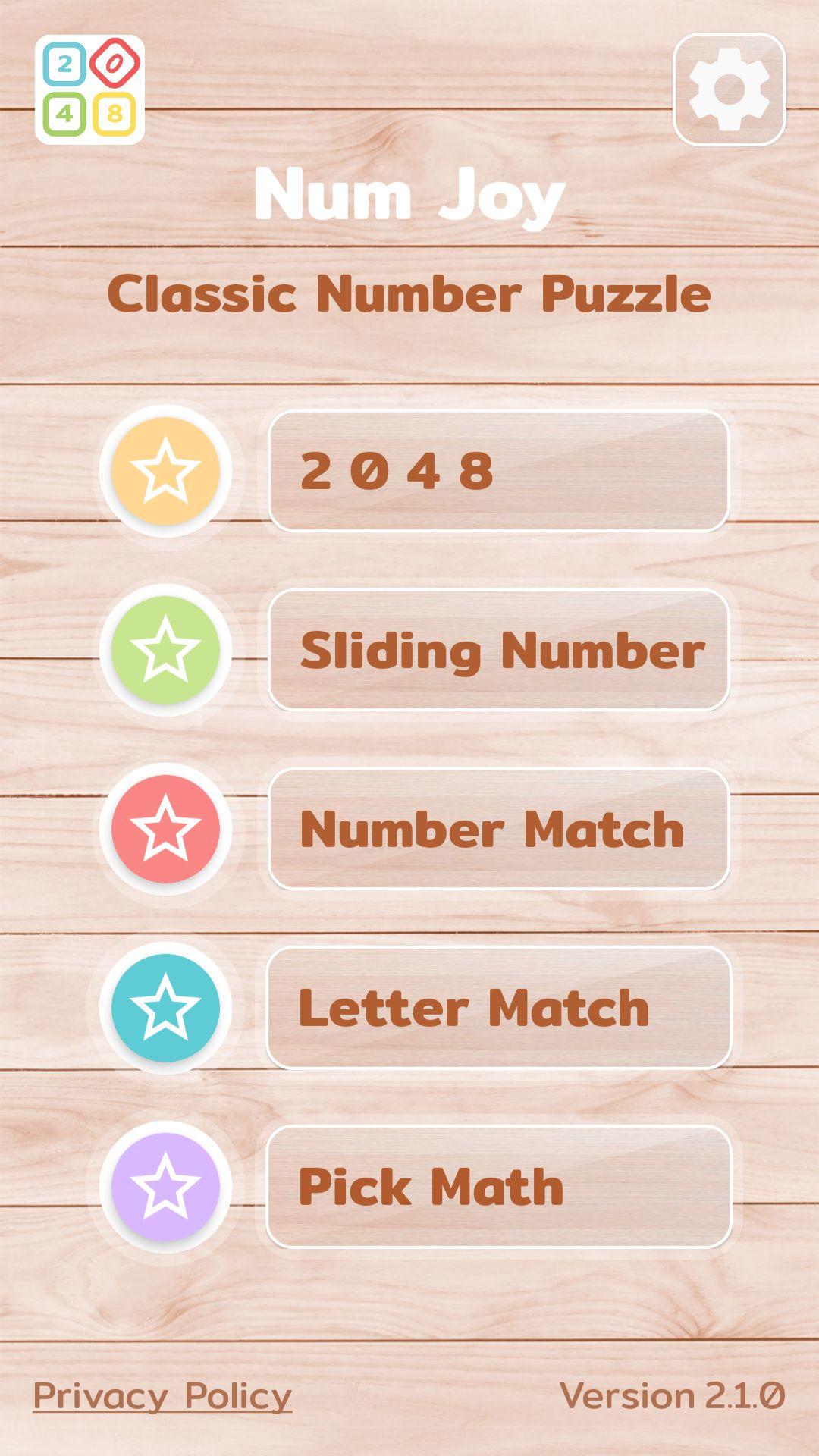Tap the green star beside Sliding Number
The width and height of the screenshot is (819, 1456).
pos(165,650)
